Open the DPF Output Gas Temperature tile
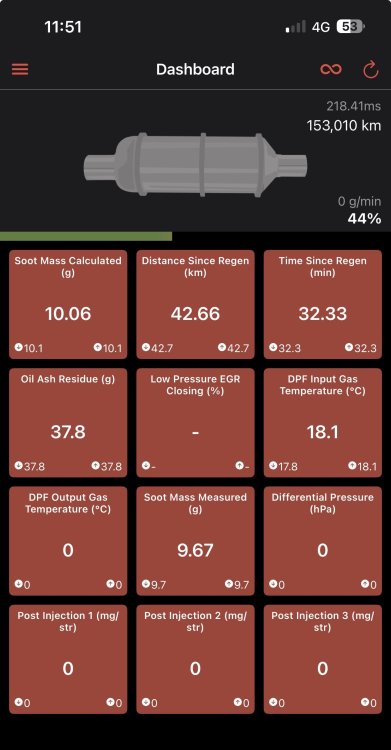This screenshot has width=391, height=750. coord(68,541)
